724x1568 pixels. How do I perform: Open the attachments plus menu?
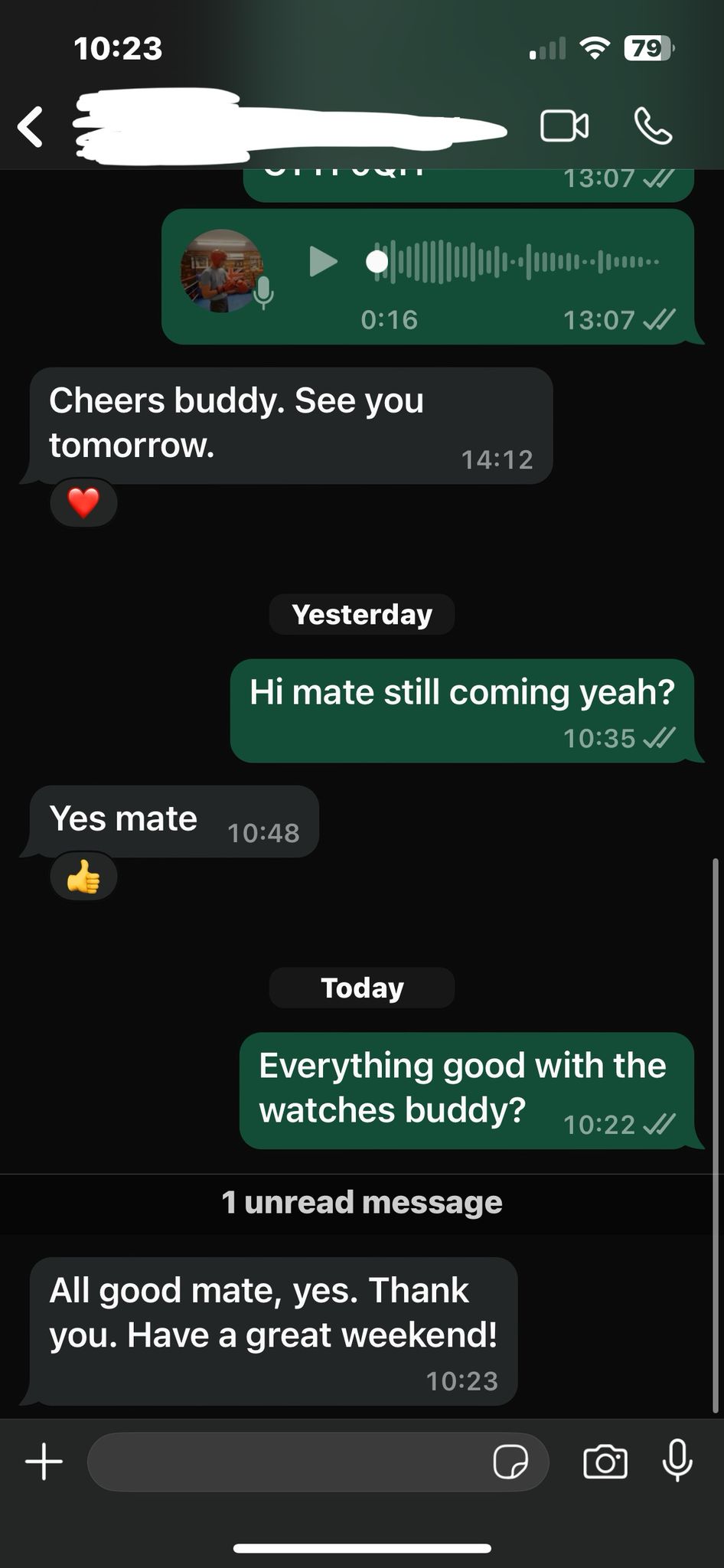click(44, 1462)
